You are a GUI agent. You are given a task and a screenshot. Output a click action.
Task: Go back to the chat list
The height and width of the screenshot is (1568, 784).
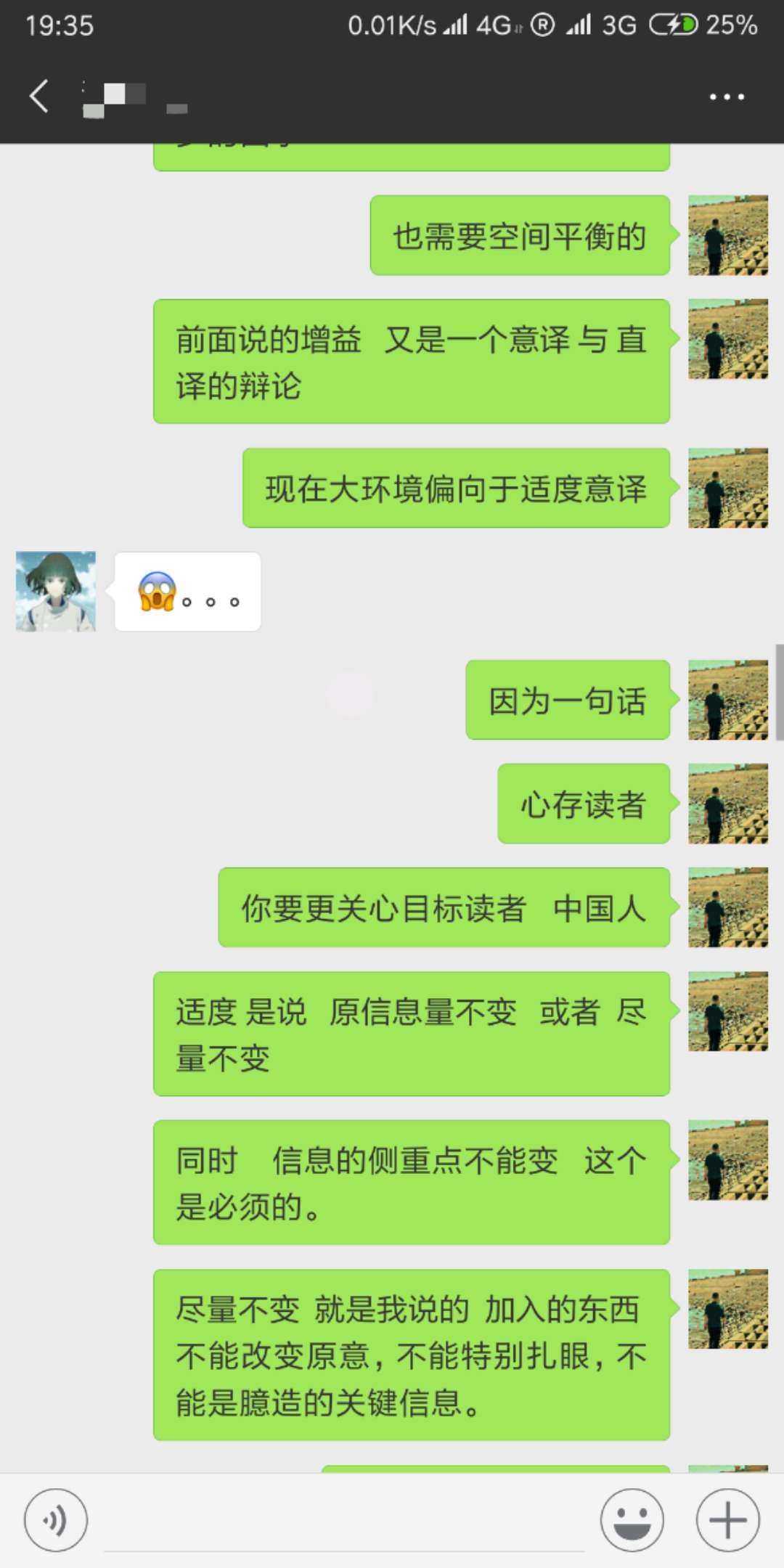(39, 96)
